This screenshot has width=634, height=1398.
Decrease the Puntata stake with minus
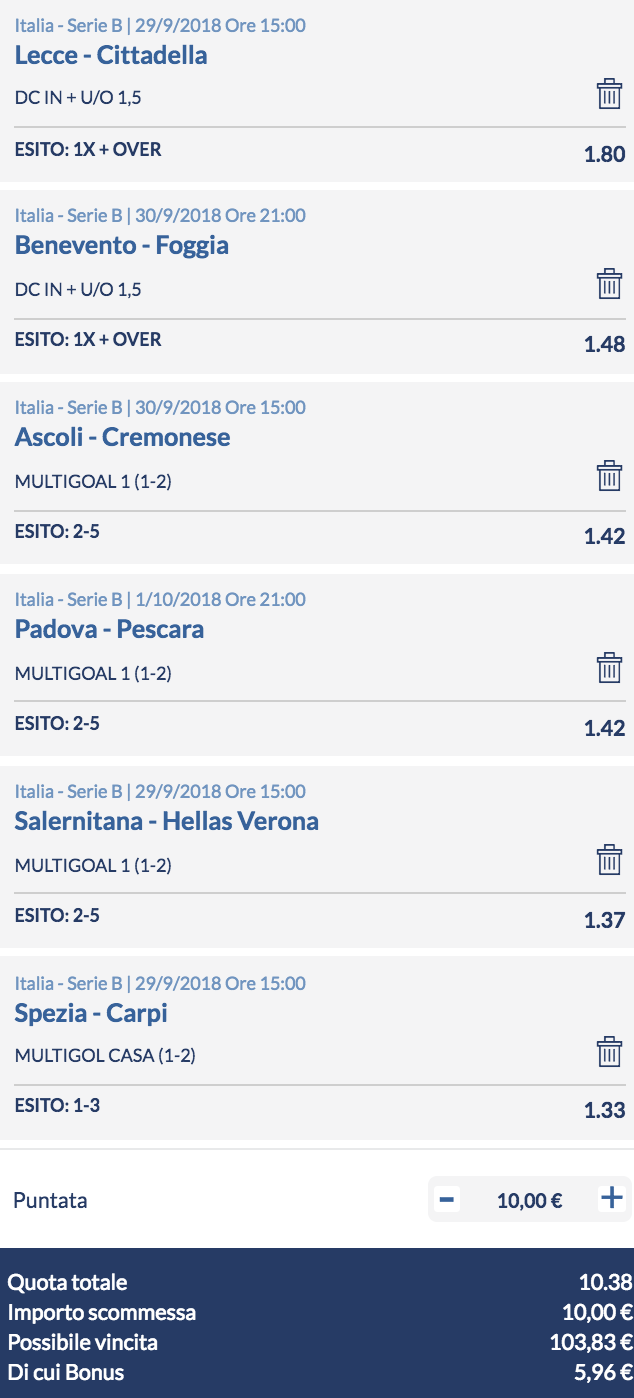point(447,1199)
